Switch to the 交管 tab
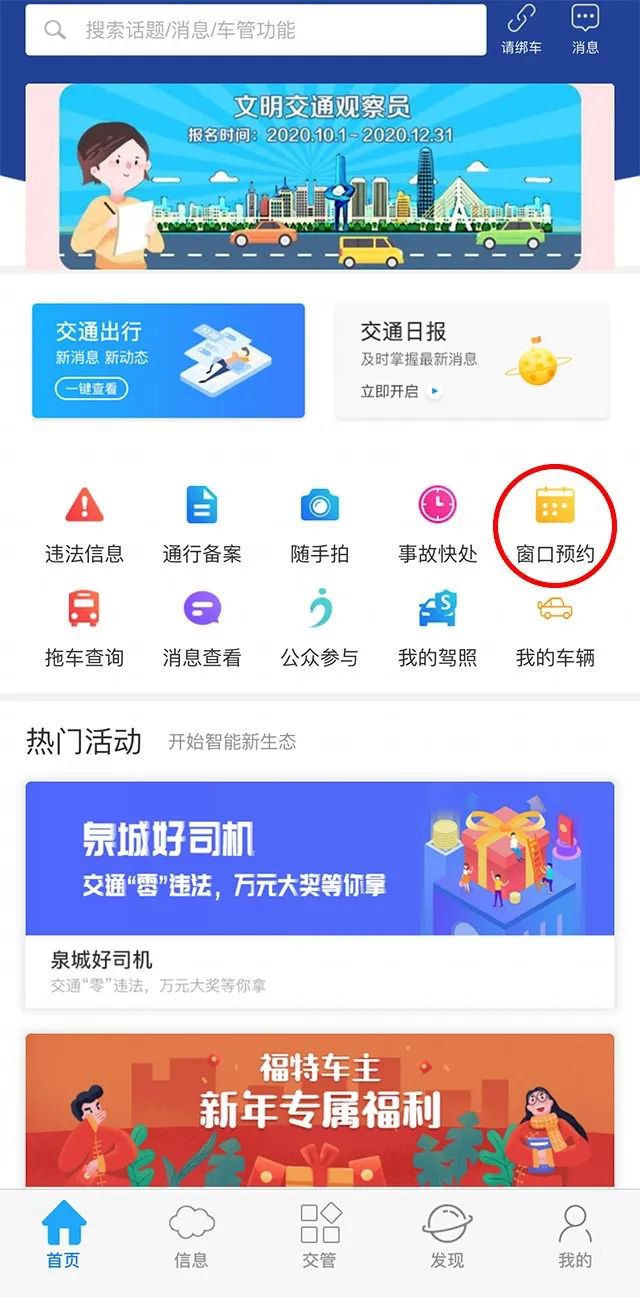 pyautogui.click(x=320, y=1236)
